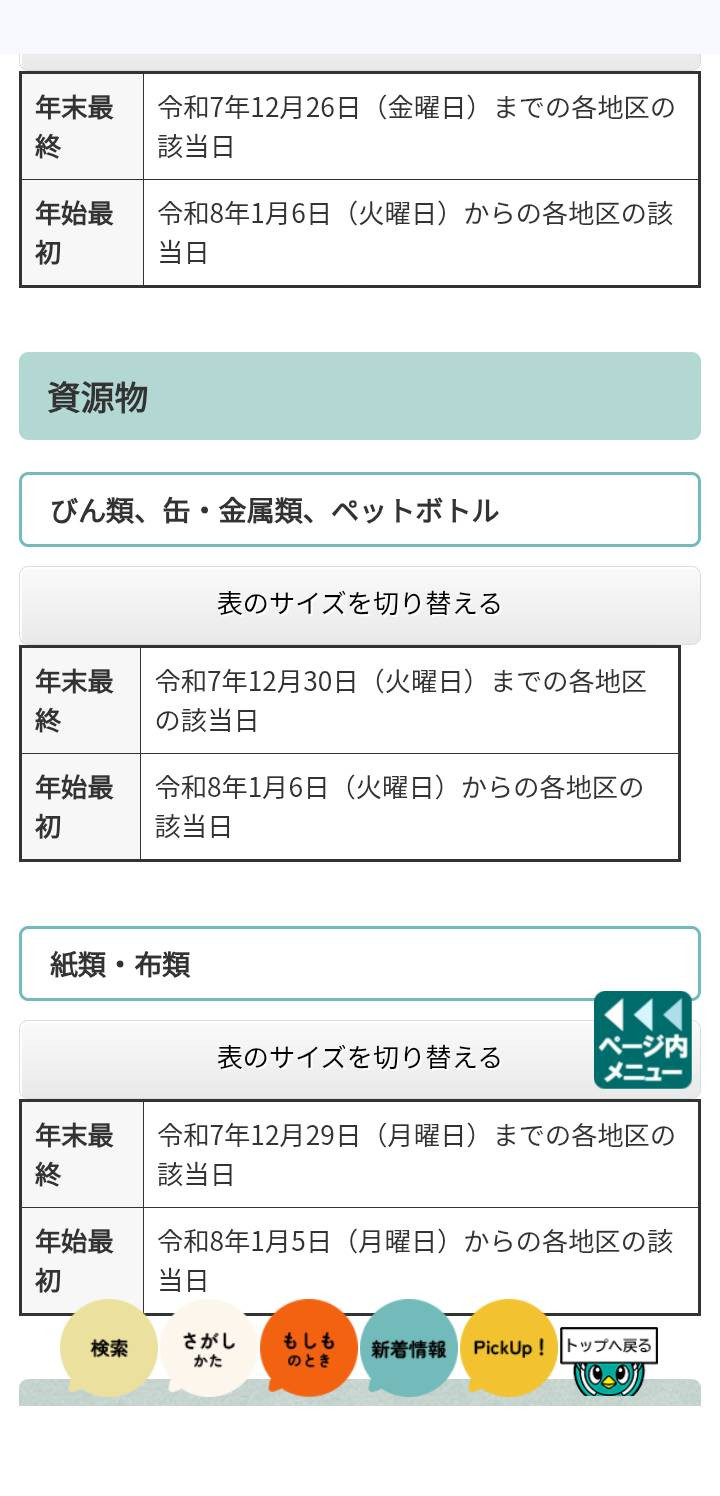Open the ページ内メニュー page menu

(x=642, y=1040)
